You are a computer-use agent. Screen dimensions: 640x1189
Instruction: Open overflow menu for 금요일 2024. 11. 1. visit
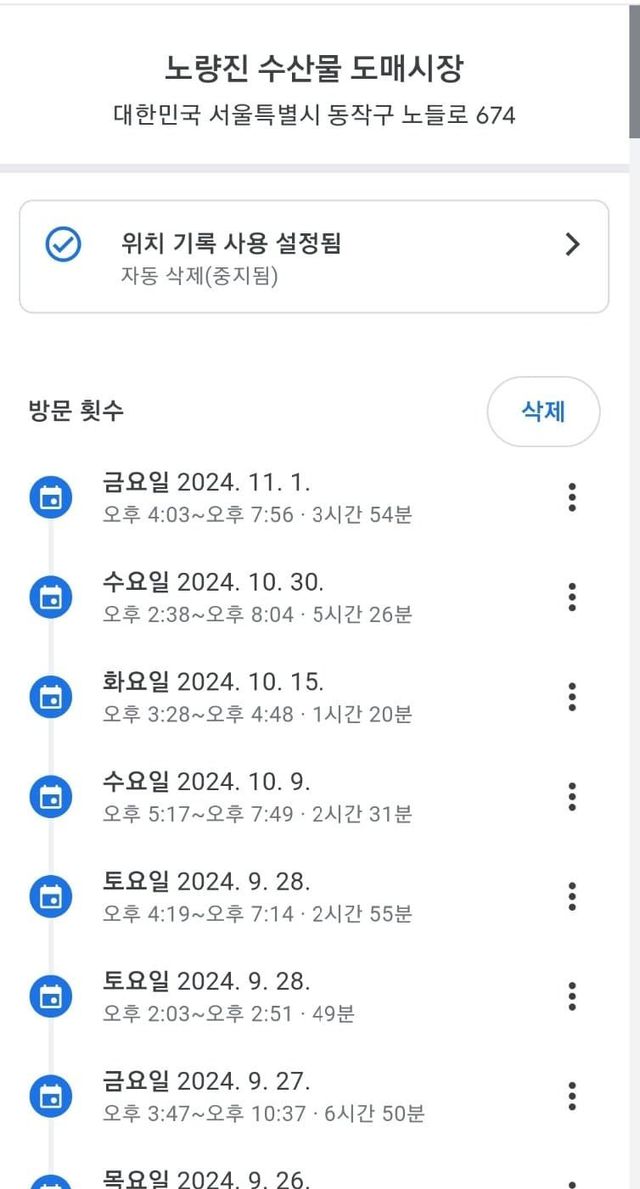pos(572,497)
